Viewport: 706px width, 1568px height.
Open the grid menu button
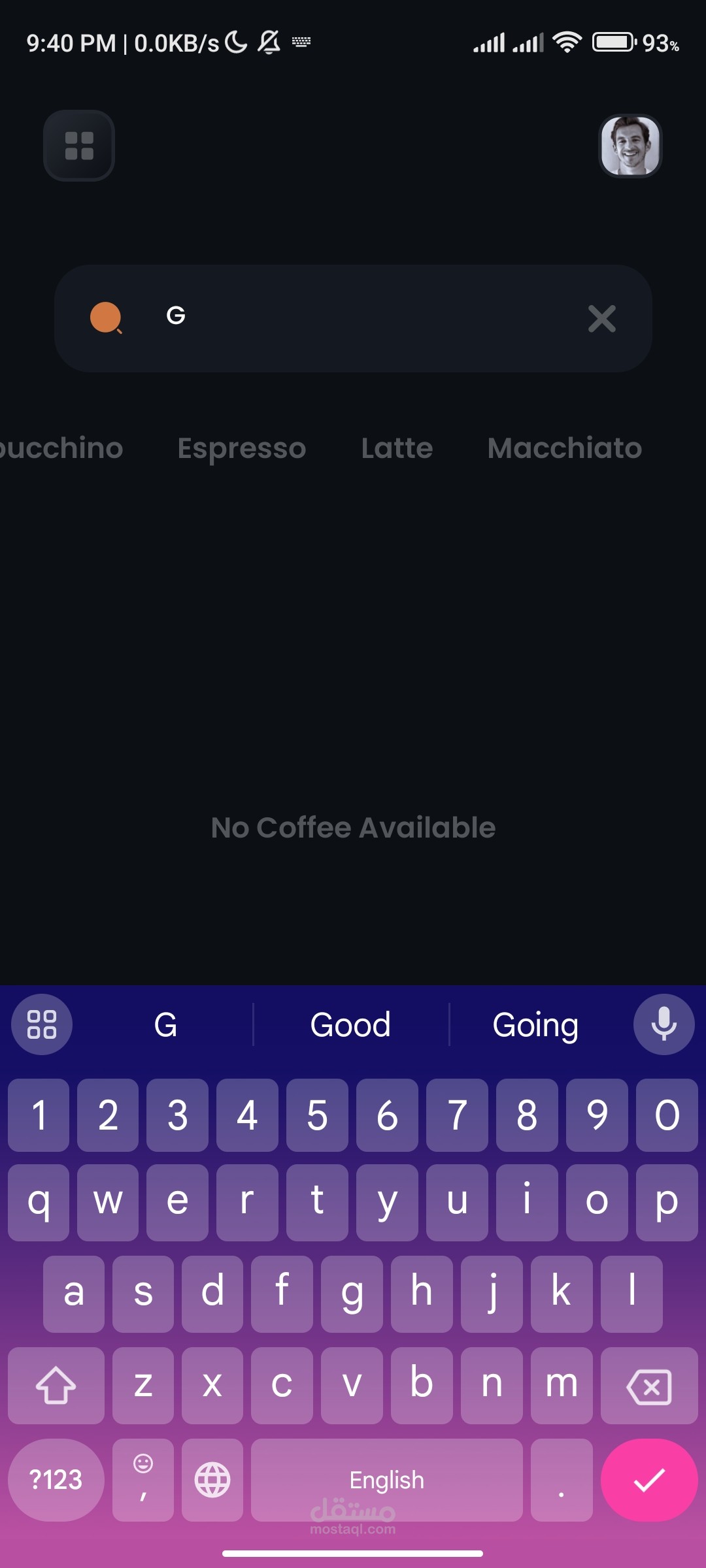coord(79,146)
